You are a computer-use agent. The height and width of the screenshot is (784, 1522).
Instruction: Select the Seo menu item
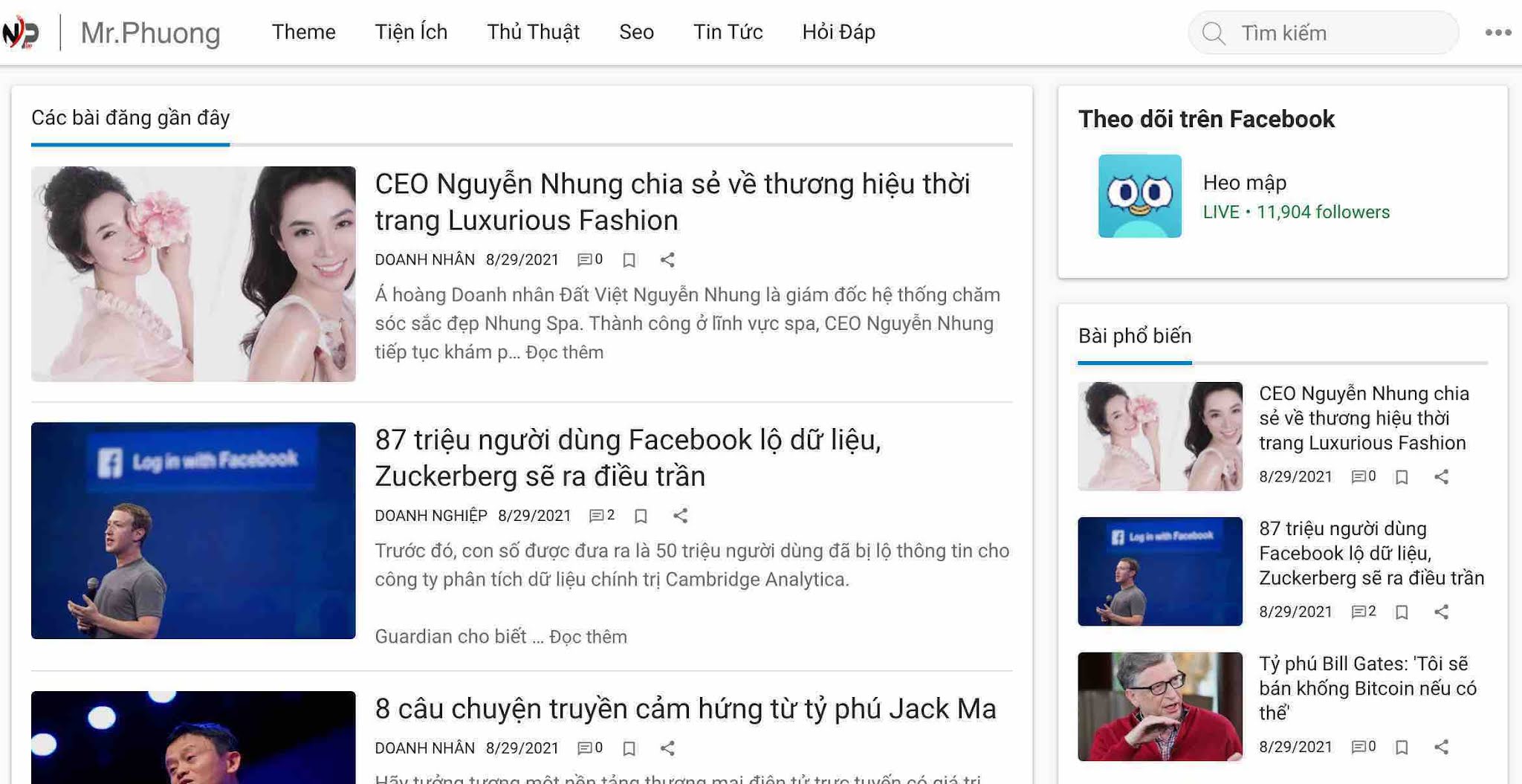point(636,32)
